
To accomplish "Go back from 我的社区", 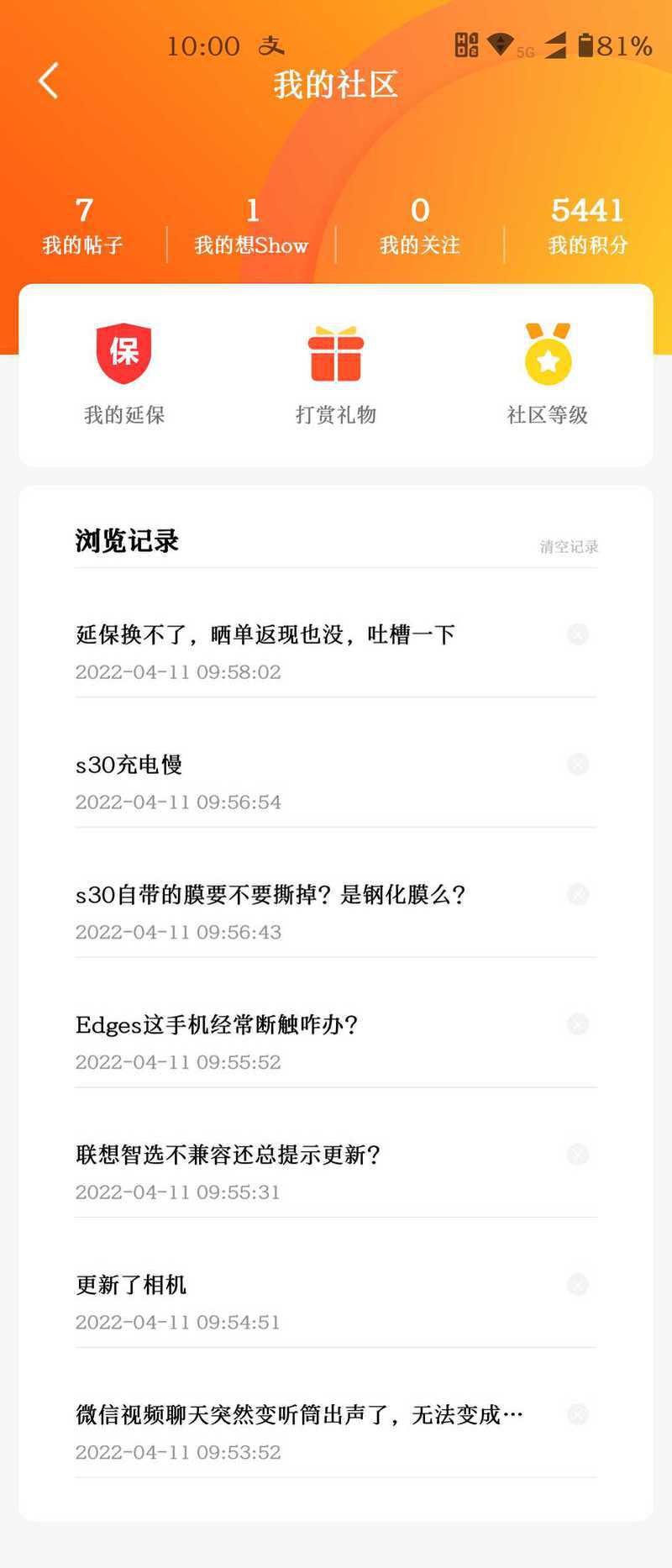I will 49,82.
